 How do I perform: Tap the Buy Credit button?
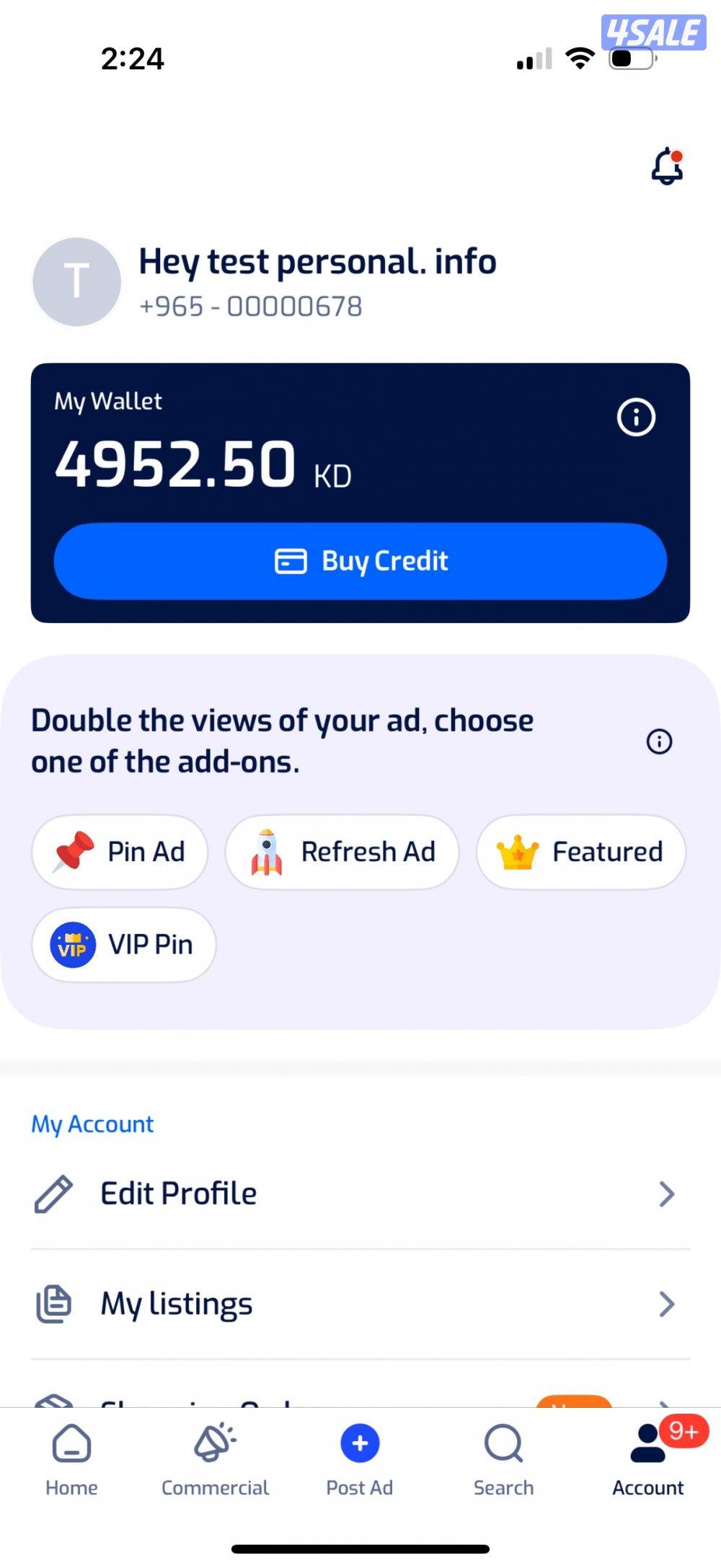pos(360,561)
